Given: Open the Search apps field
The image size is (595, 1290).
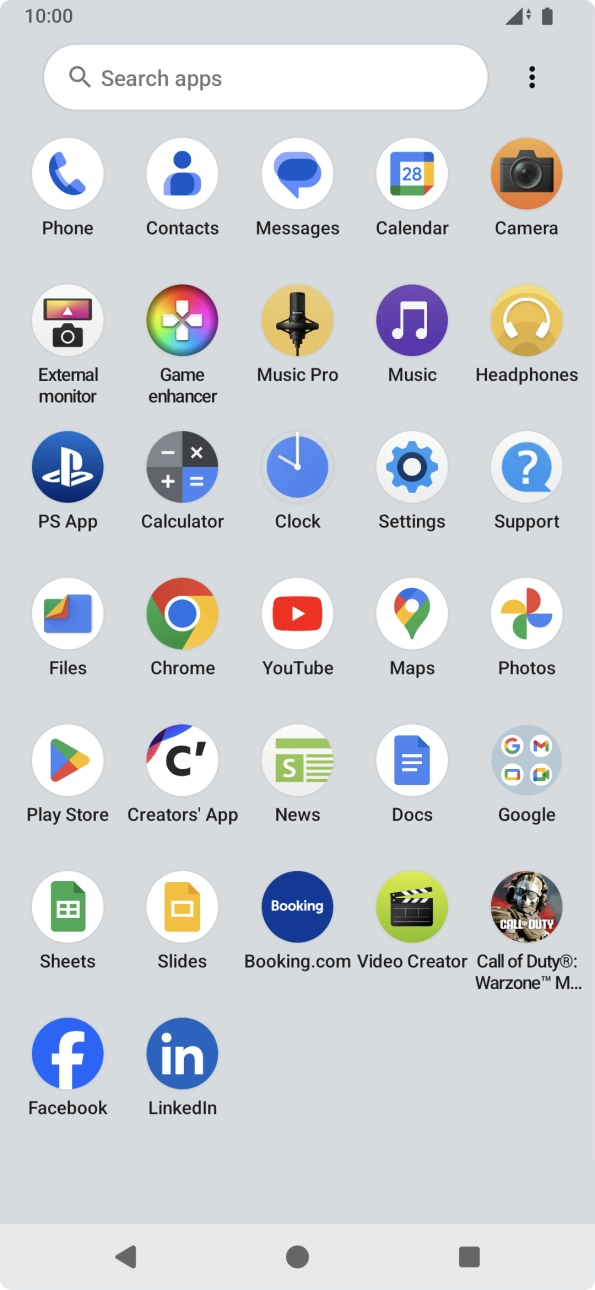Looking at the screenshot, I should click(265, 78).
